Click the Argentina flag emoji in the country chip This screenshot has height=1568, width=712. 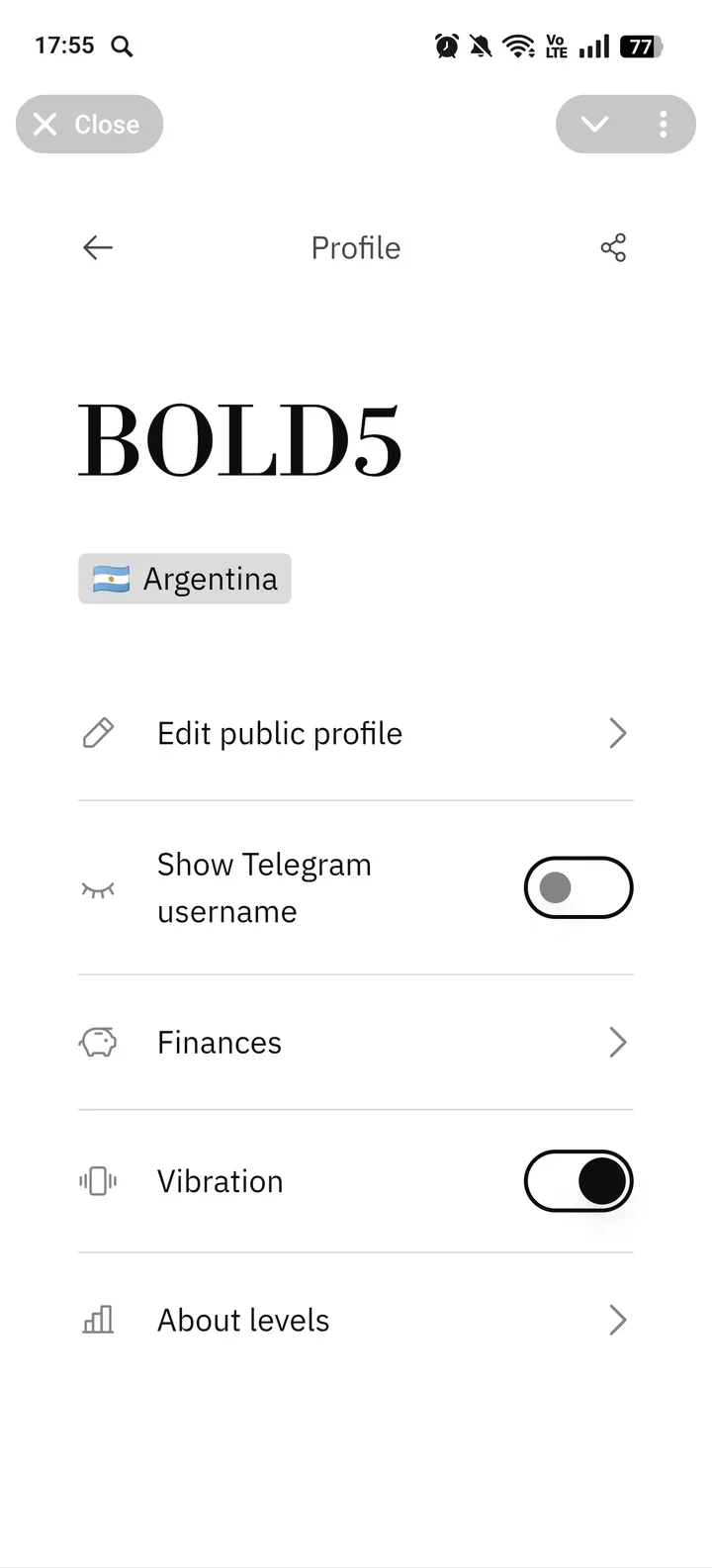tap(113, 579)
